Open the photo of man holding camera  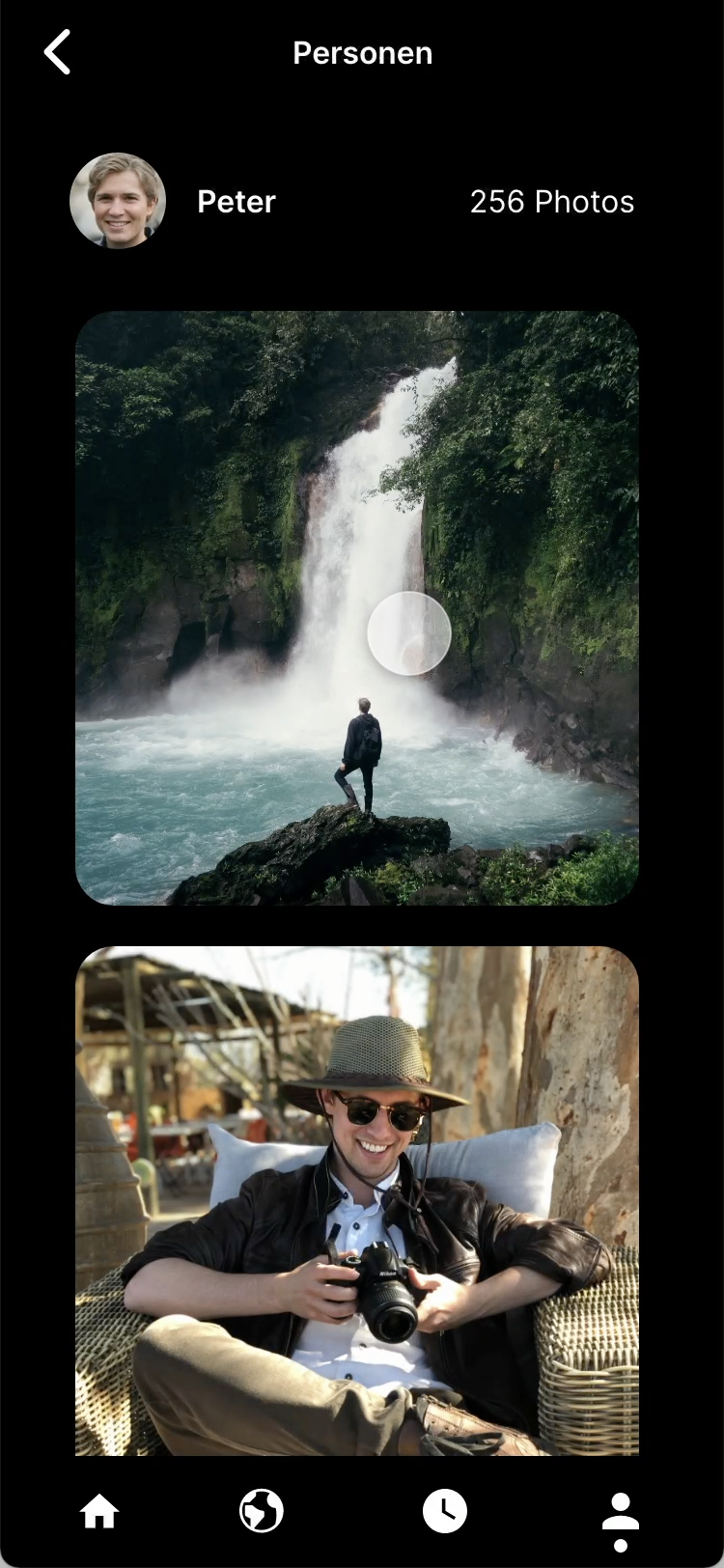click(x=357, y=1200)
